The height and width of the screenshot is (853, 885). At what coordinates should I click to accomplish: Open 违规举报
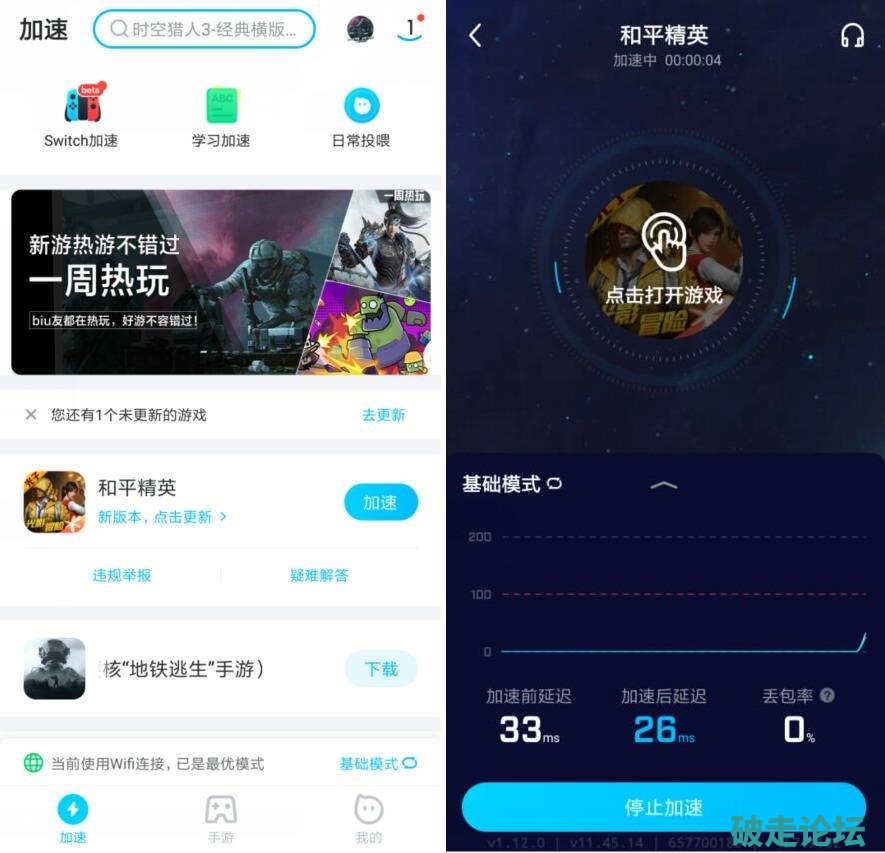pyautogui.click(x=122, y=575)
